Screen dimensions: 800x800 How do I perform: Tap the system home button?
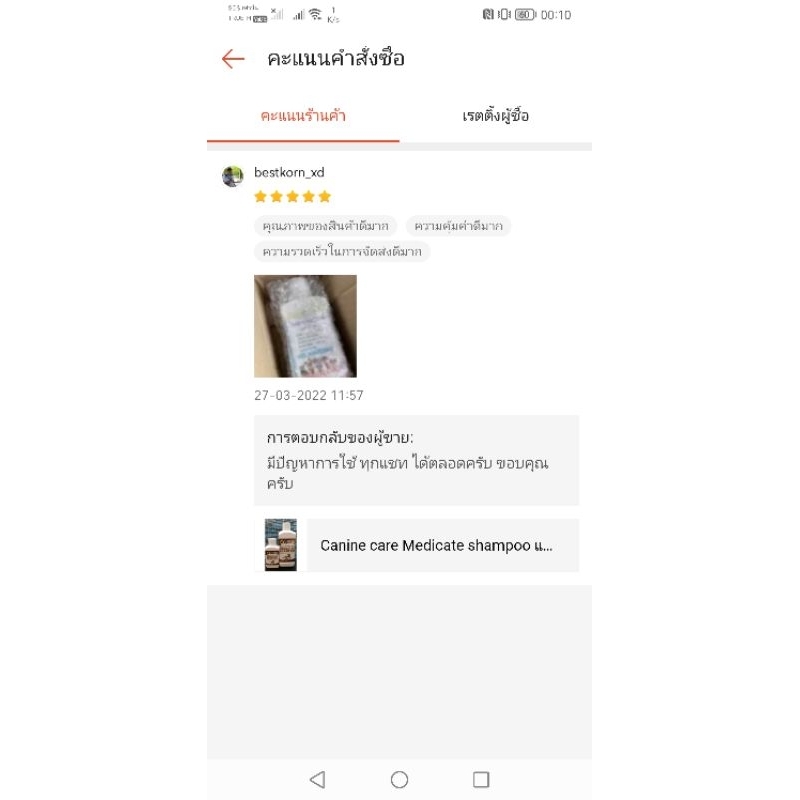(399, 780)
